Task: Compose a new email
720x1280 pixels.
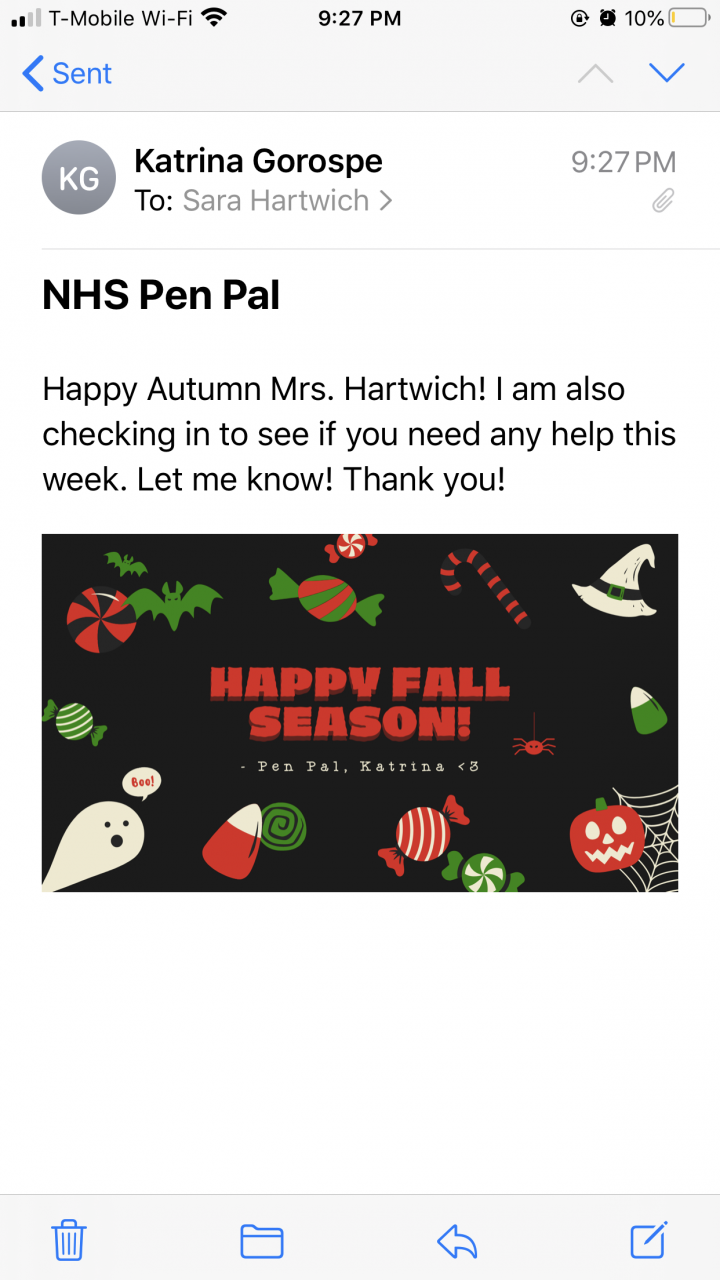Action: pos(649,1240)
